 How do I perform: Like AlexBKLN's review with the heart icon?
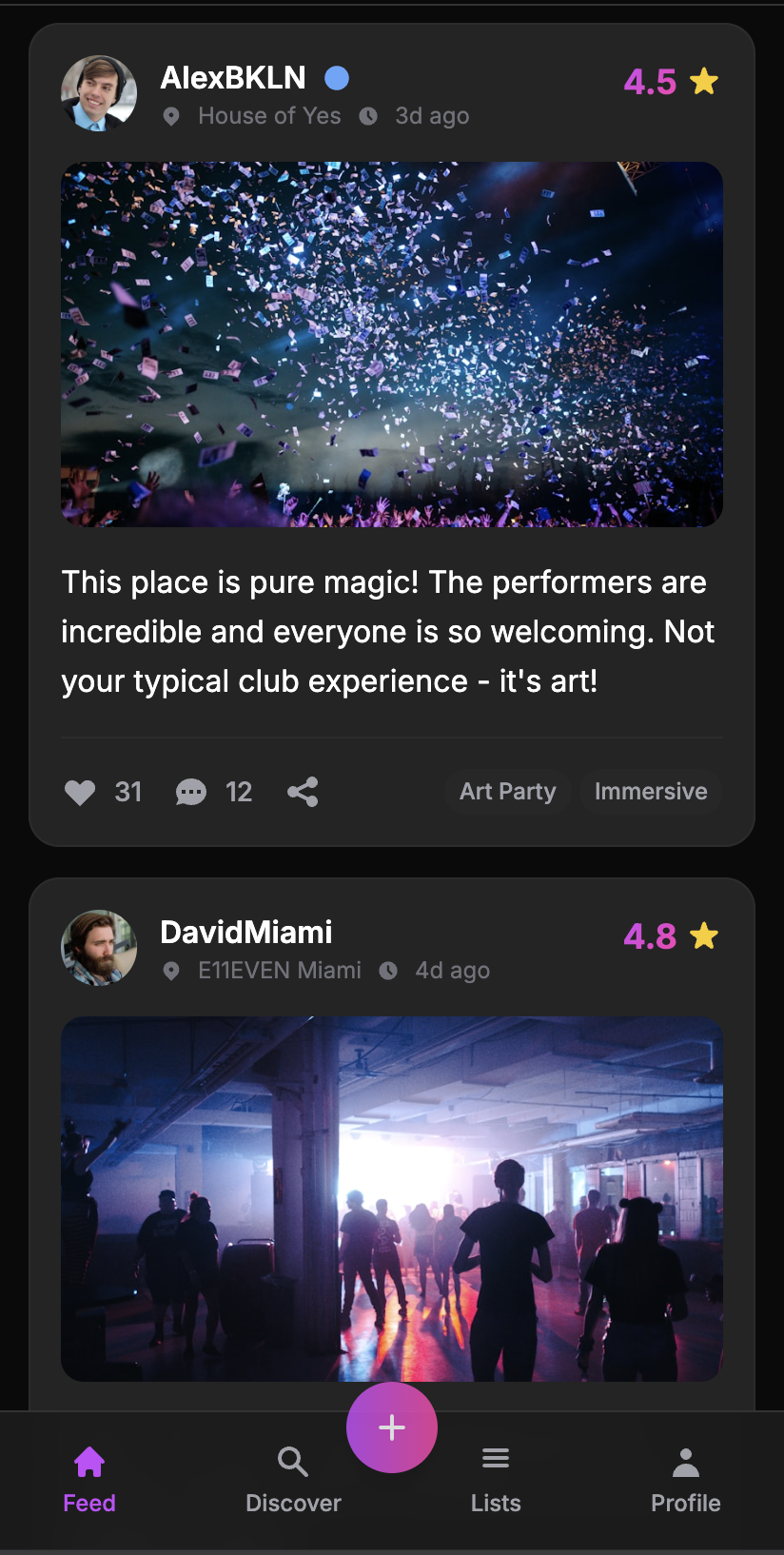81,792
